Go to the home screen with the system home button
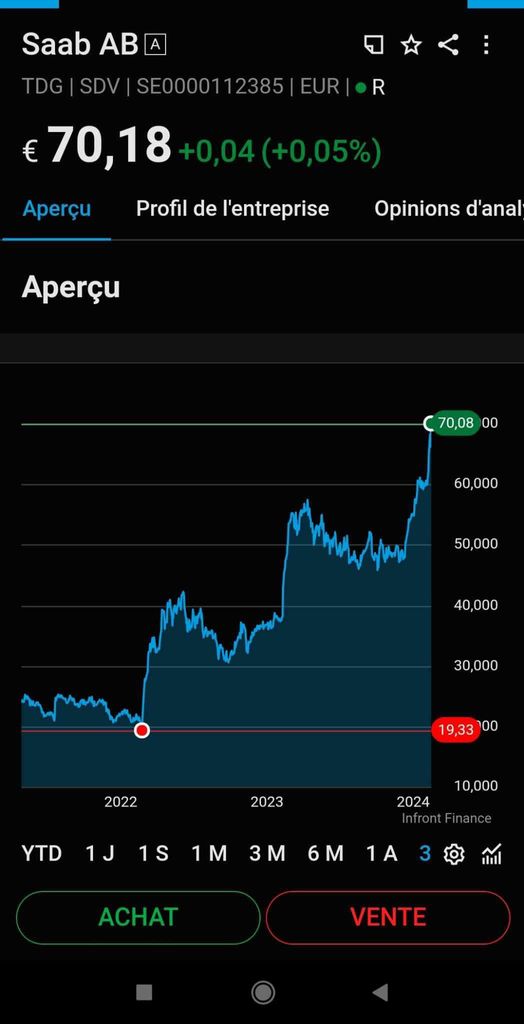Image resolution: width=524 pixels, height=1024 pixels. tap(263, 993)
